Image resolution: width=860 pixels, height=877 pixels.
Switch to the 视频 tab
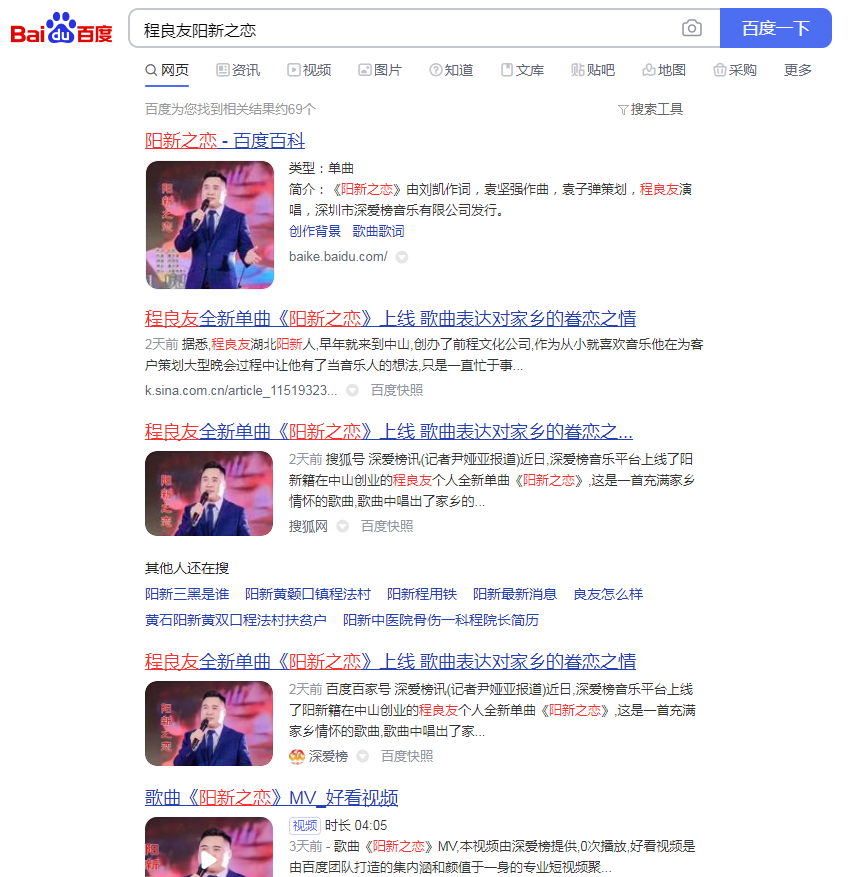pos(309,70)
